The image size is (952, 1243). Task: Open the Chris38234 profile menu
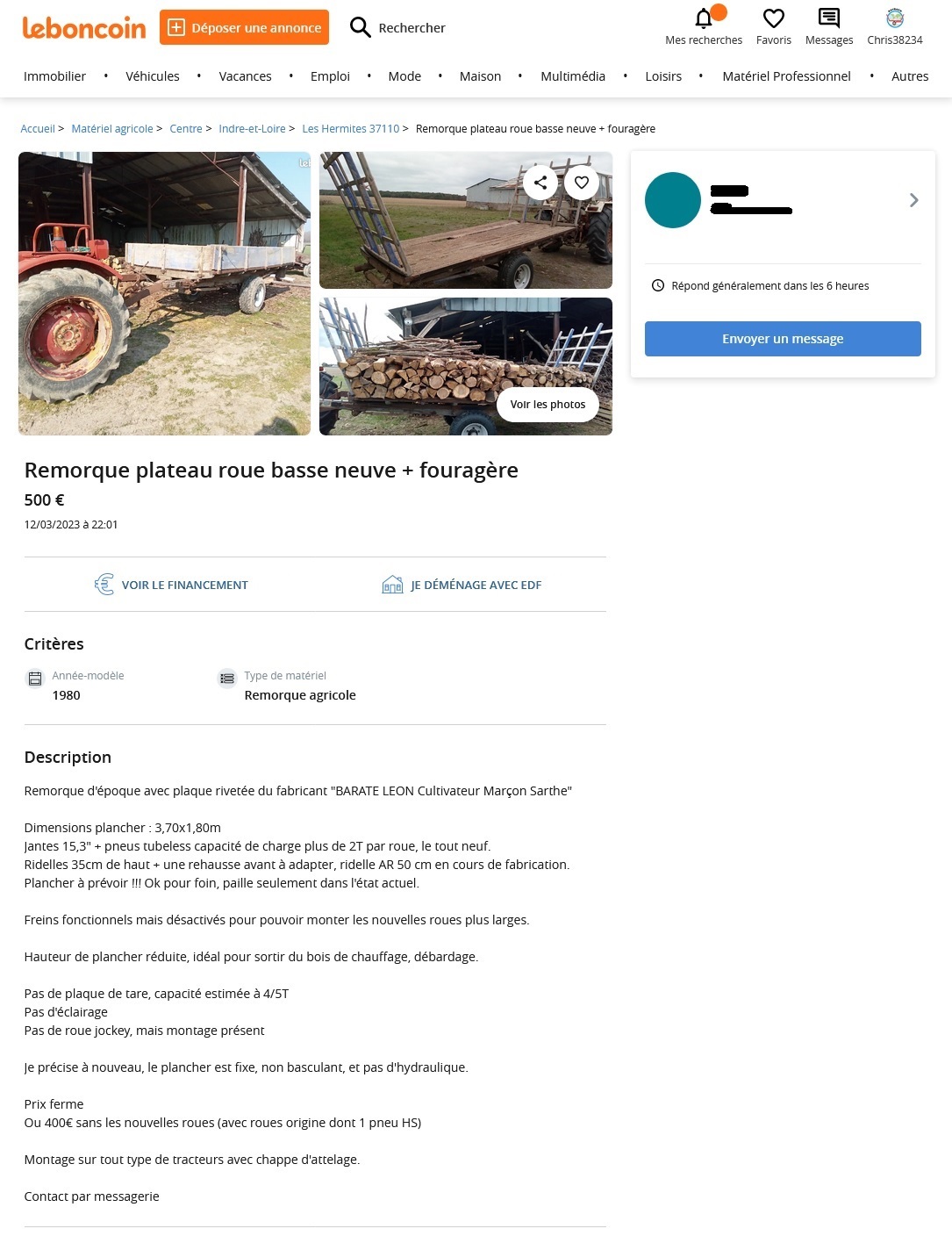tap(894, 26)
